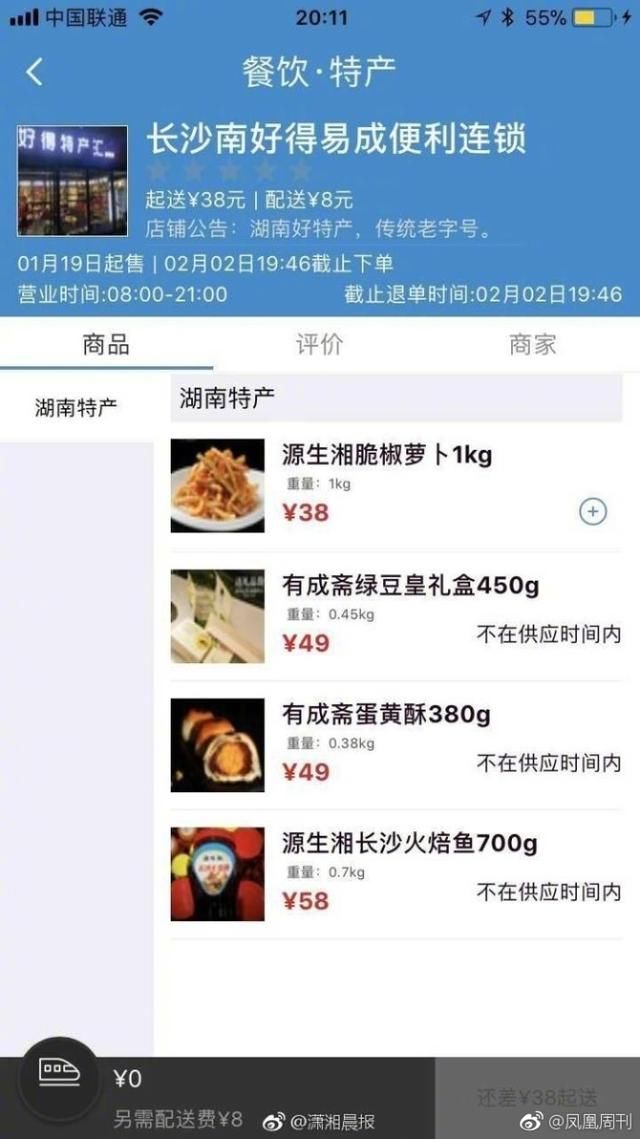The height and width of the screenshot is (1139, 640).
Task: Open the 源生湘脆椒萝卜1kg product
Action: [x=387, y=457]
